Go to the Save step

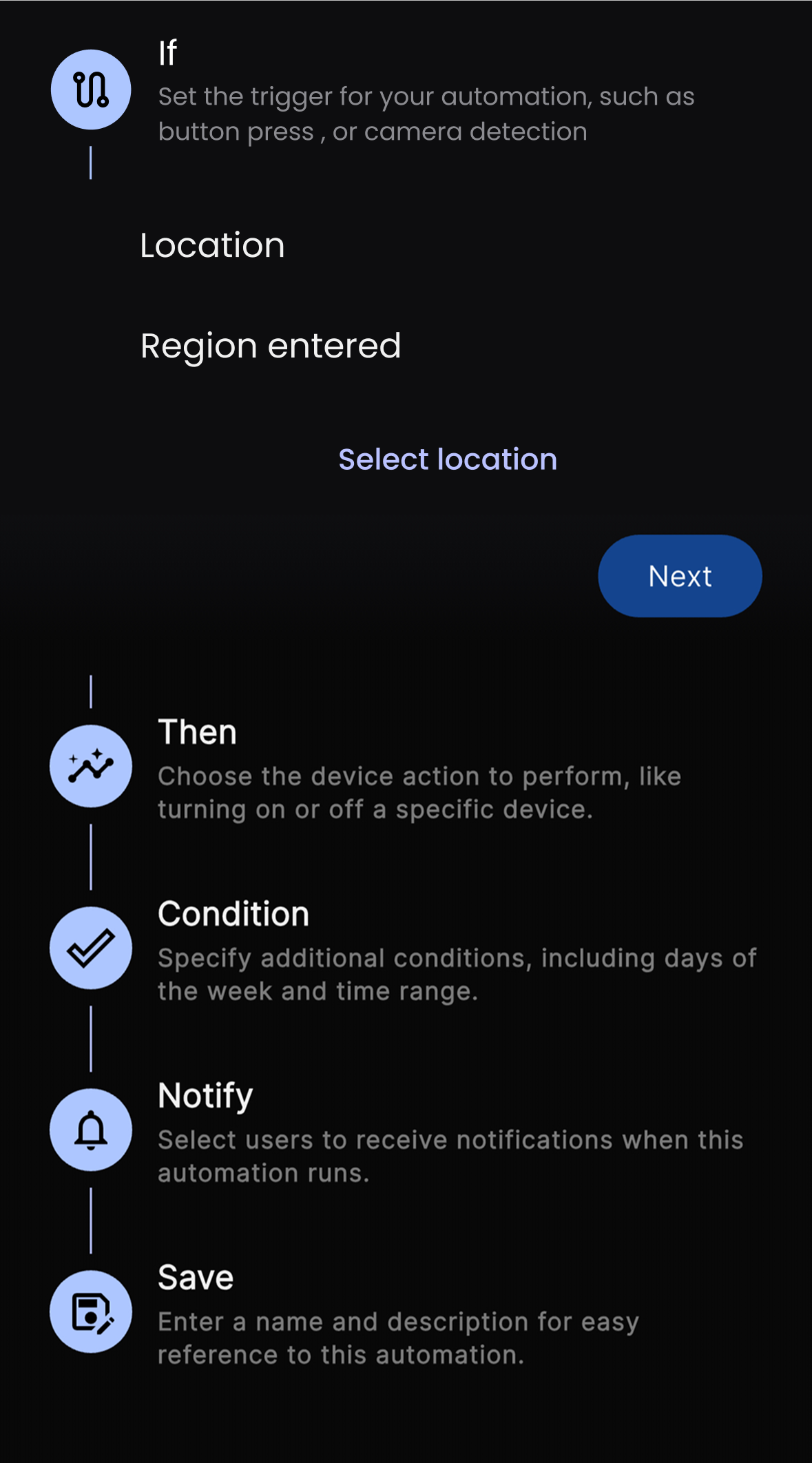tap(196, 1278)
